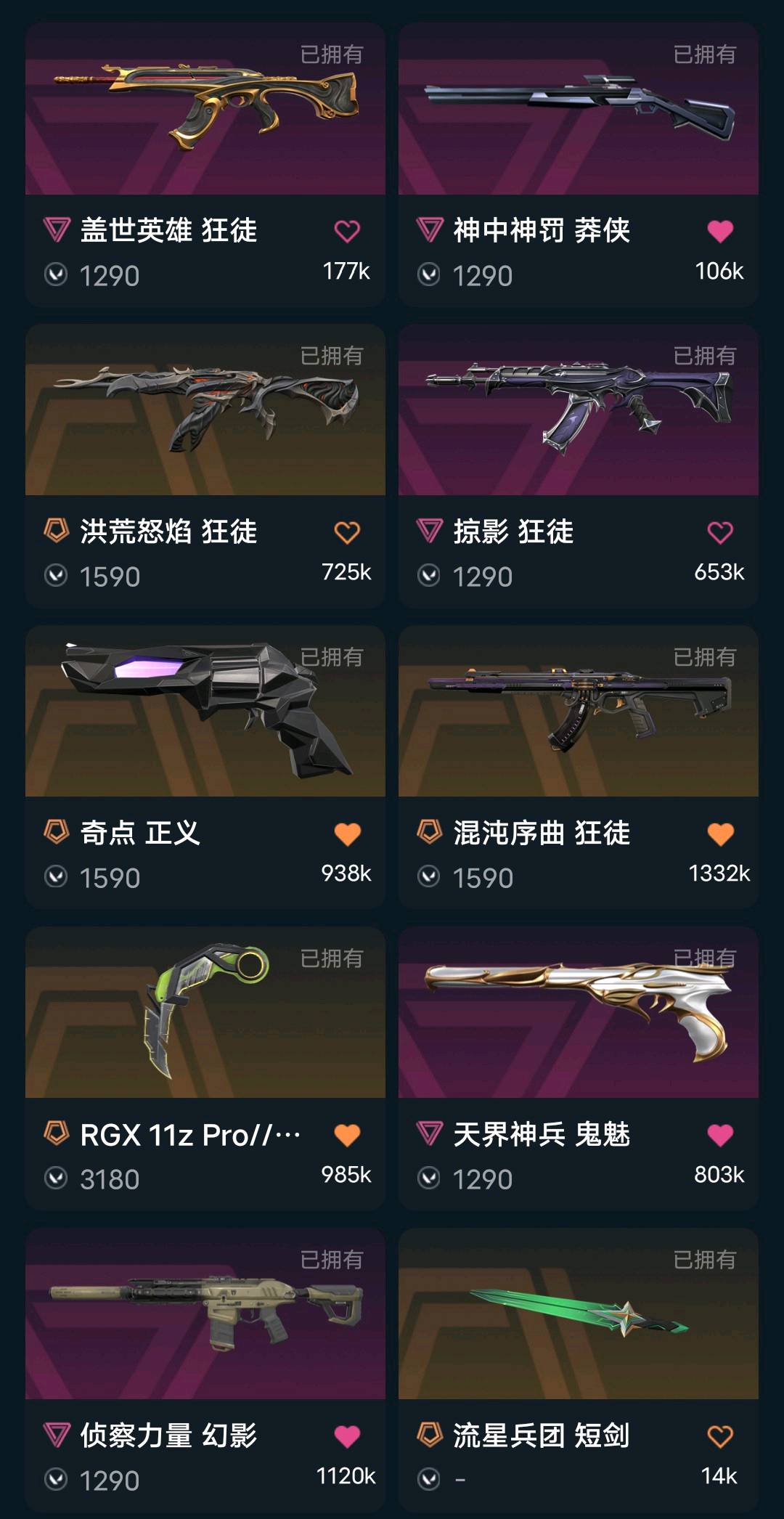Open the 洪荒怒焰 狂徒 skin card
The height and width of the screenshot is (1519, 784).
[205, 410]
